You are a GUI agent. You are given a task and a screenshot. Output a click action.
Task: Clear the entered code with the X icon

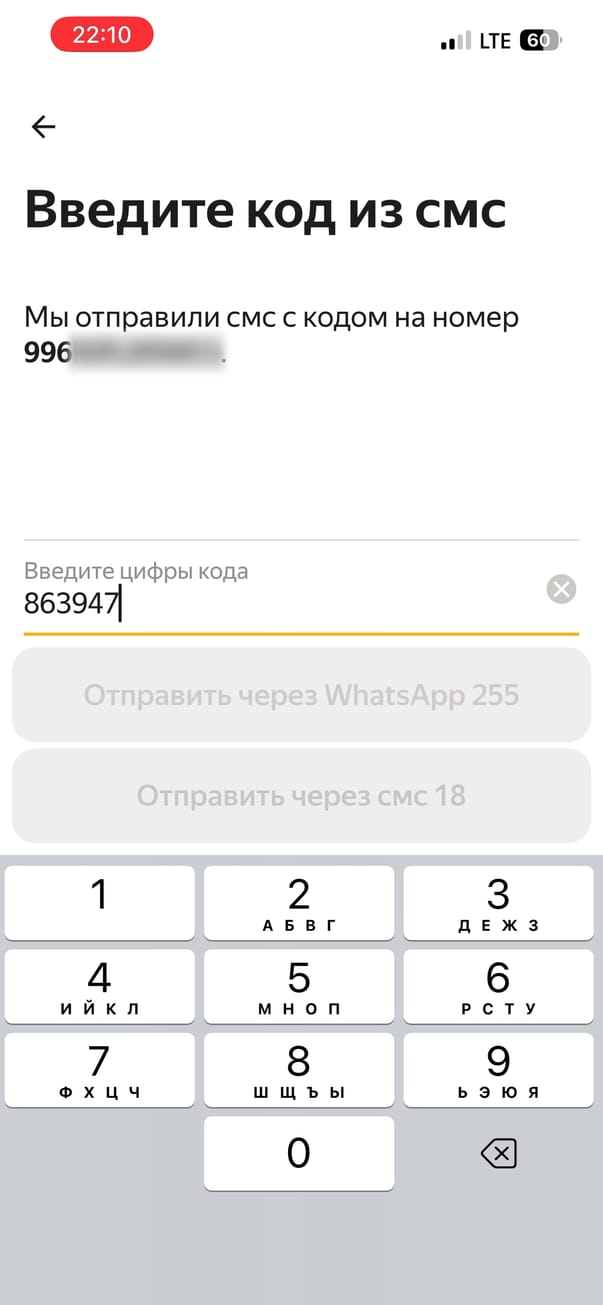[561, 590]
